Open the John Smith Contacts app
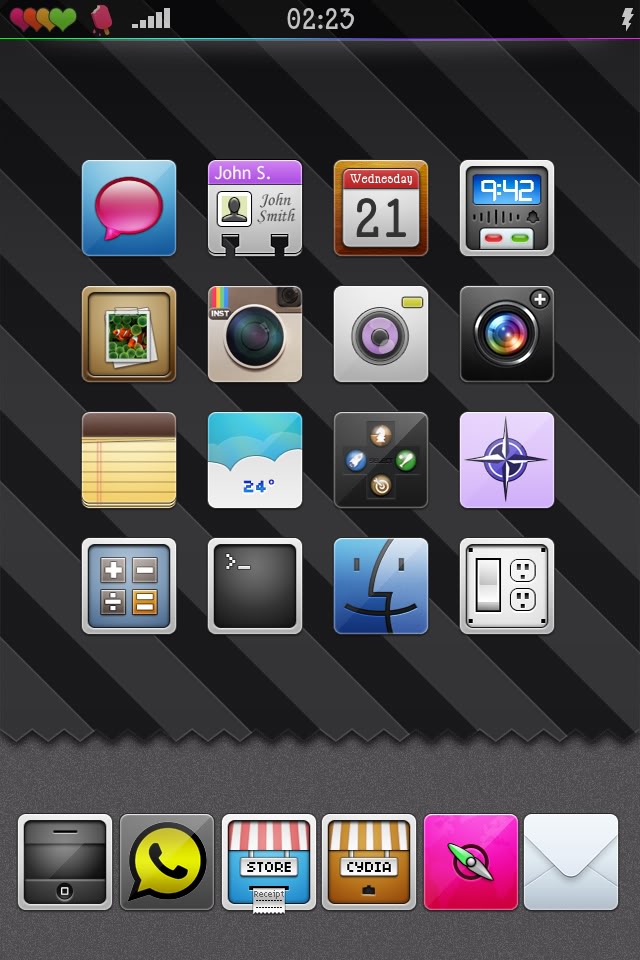Screen dimensions: 640x960 [x=255, y=208]
